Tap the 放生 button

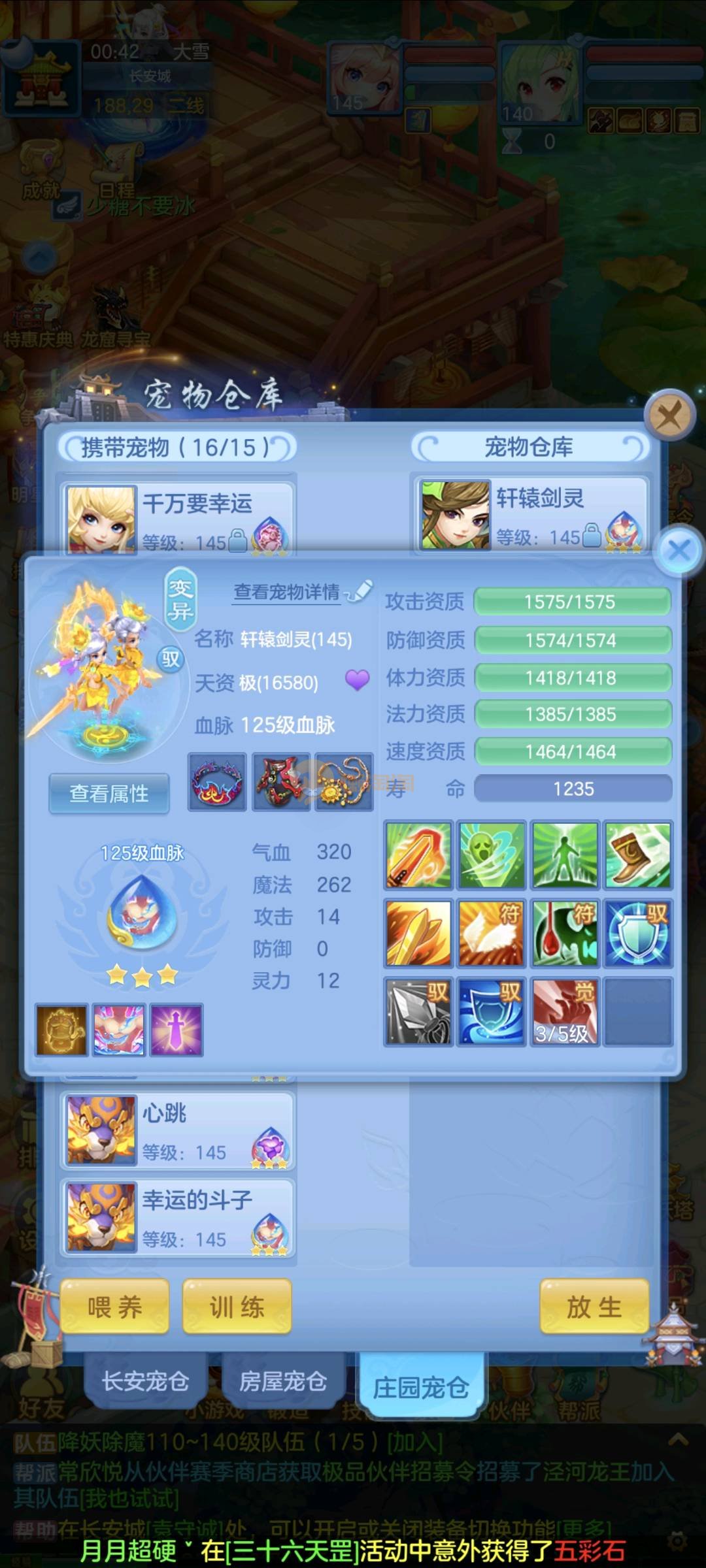point(594,1307)
